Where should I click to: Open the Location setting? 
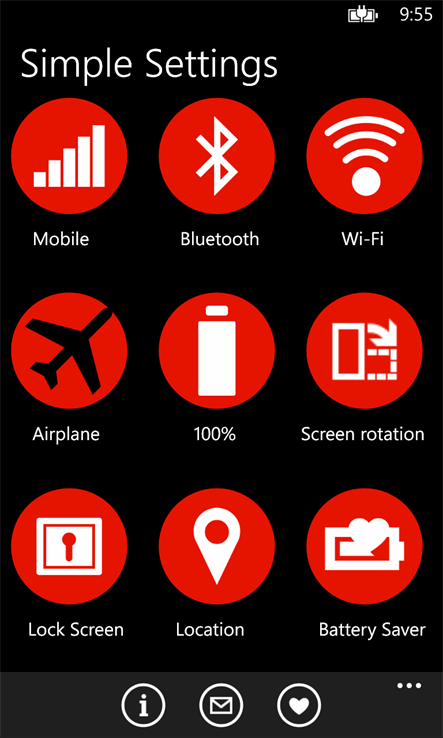click(x=217, y=546)
